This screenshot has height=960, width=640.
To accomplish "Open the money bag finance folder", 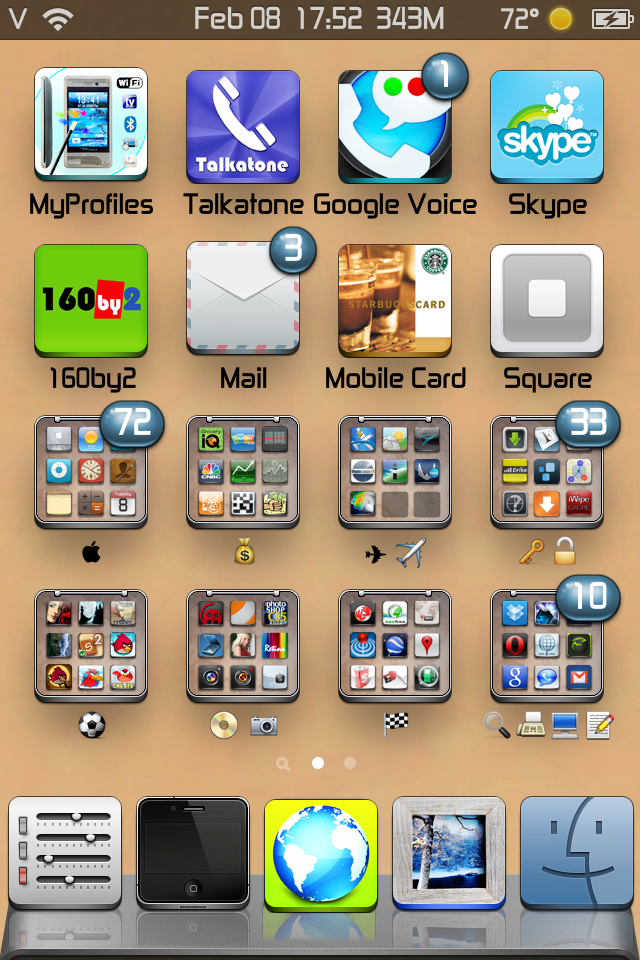I will point(243,472).
